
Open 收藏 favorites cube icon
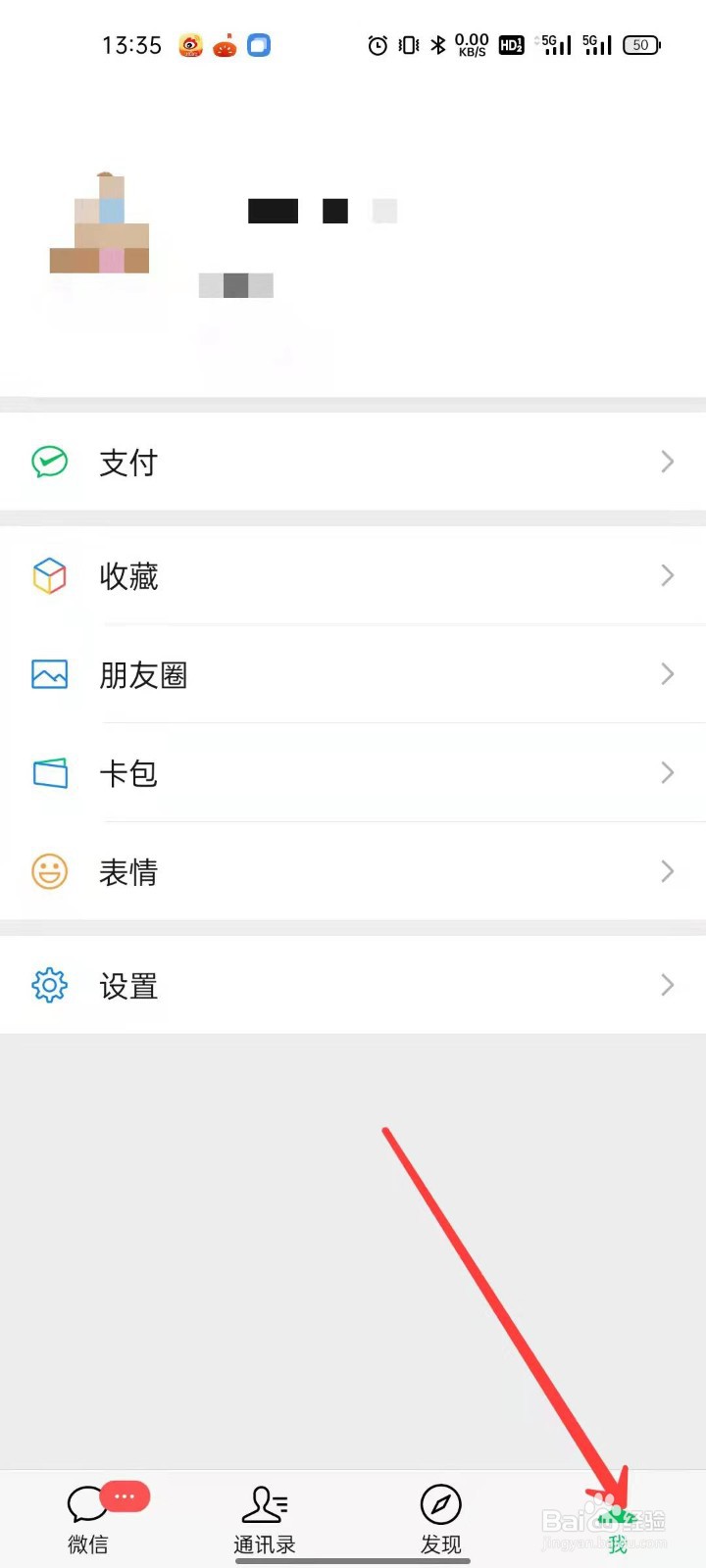tap(49, 575)
